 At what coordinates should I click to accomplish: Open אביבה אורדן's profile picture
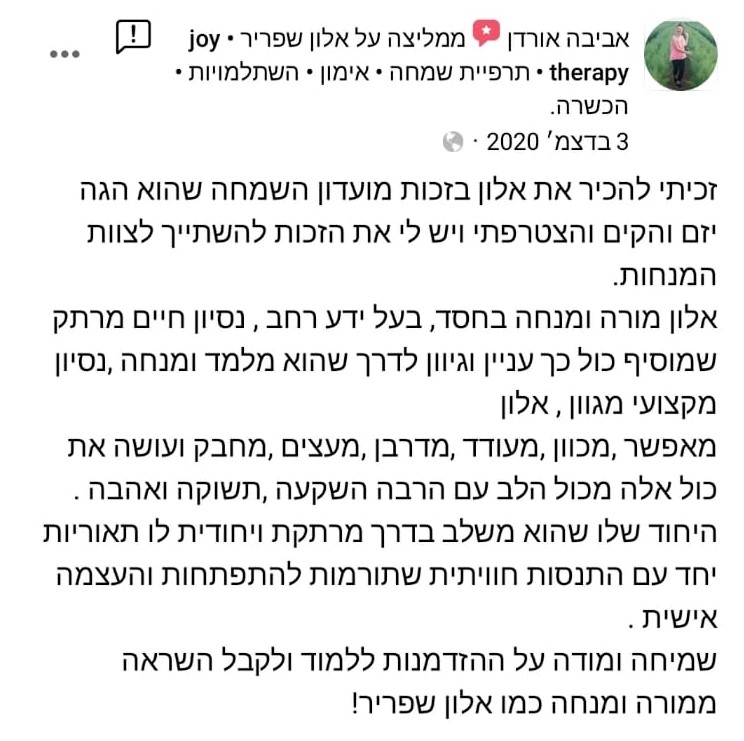[680, 56]
